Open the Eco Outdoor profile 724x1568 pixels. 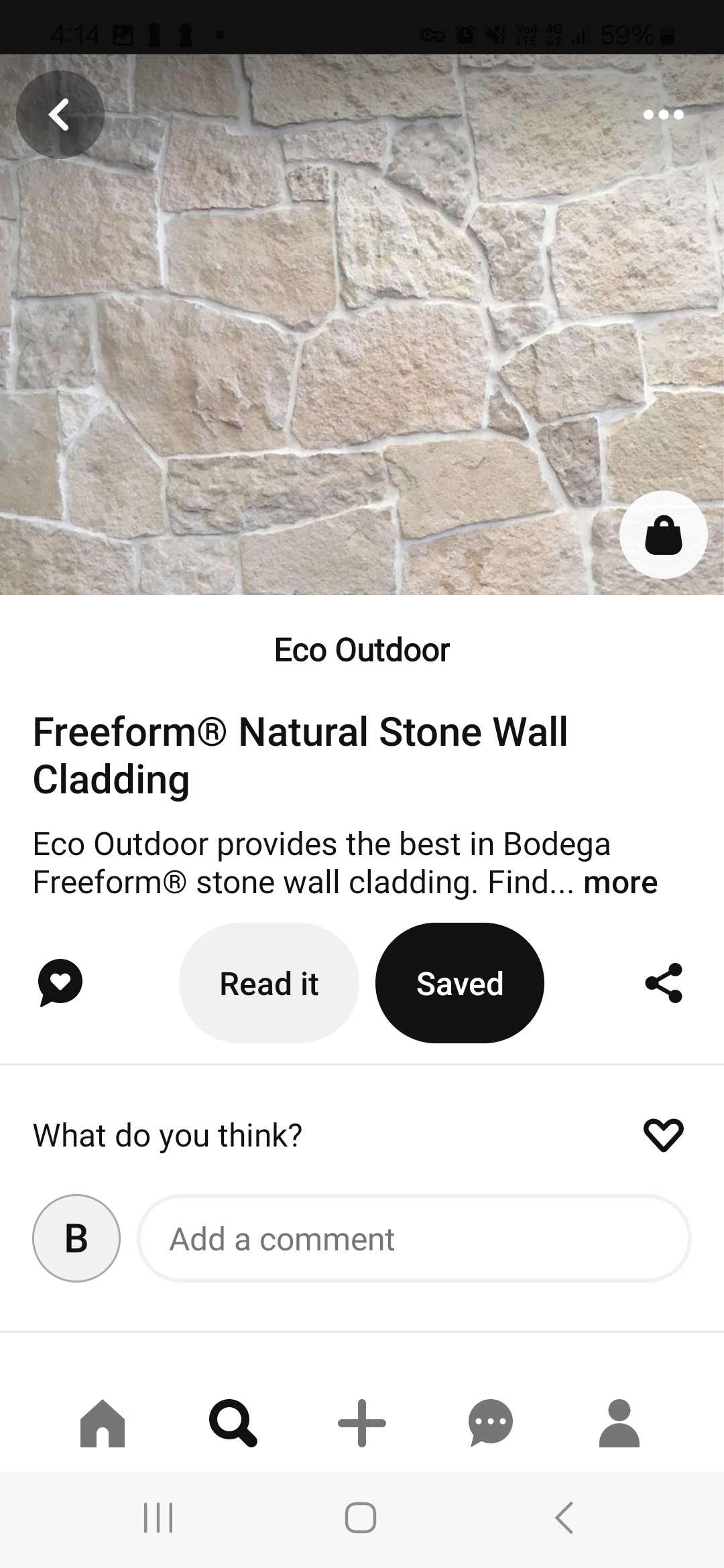(x=362, y=650)
